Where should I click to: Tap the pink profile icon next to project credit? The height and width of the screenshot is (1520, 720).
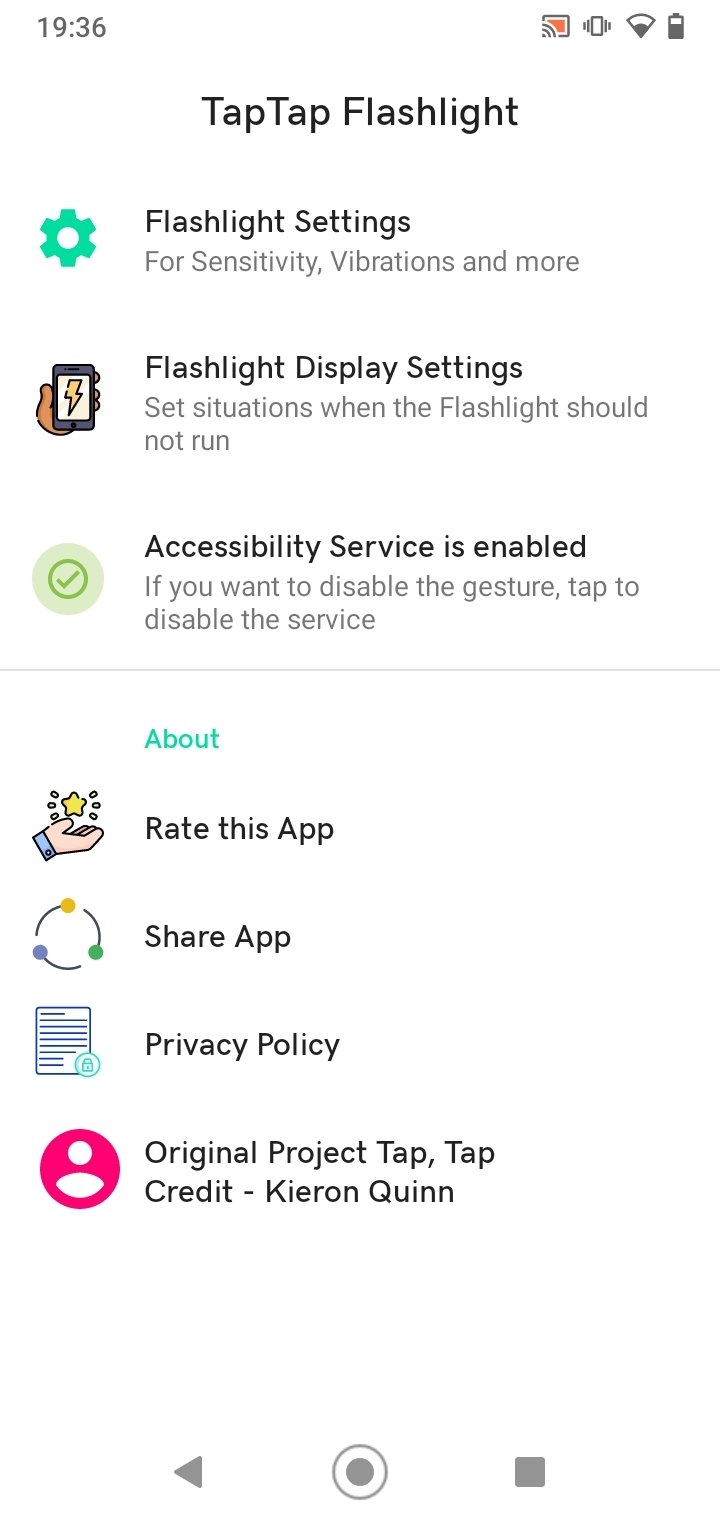pyautogui.click(x=79, y=1168)
